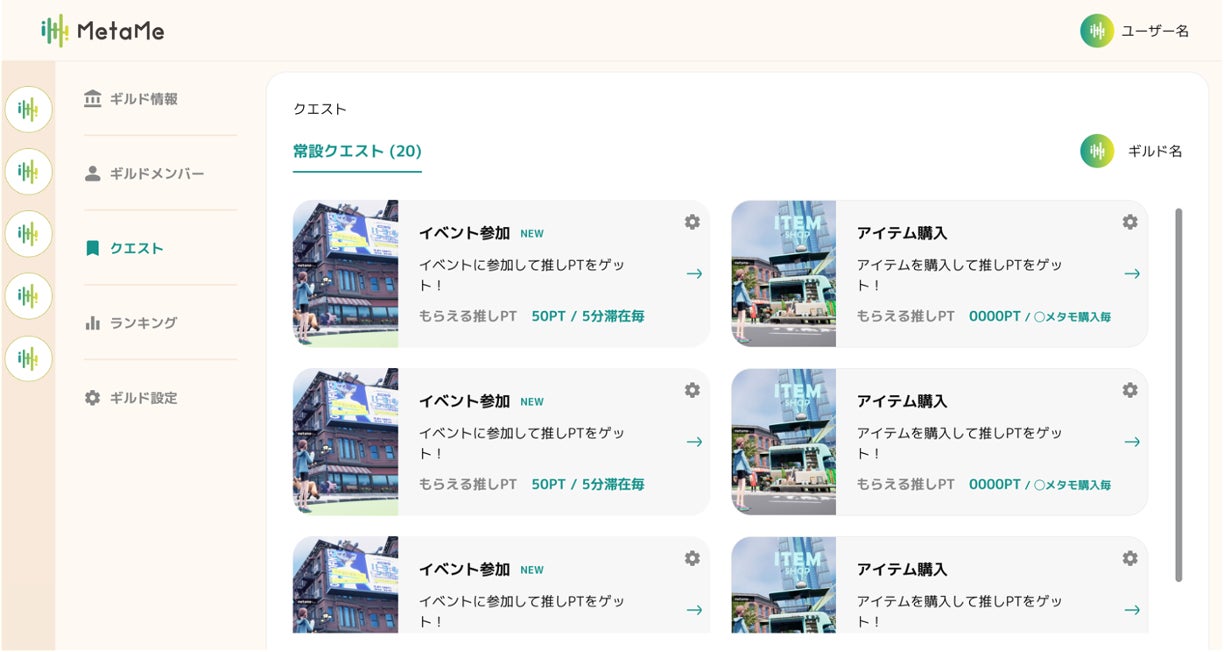1224x652 pixels.
Task: Open ギルド設定 settings
Action: 143,398
